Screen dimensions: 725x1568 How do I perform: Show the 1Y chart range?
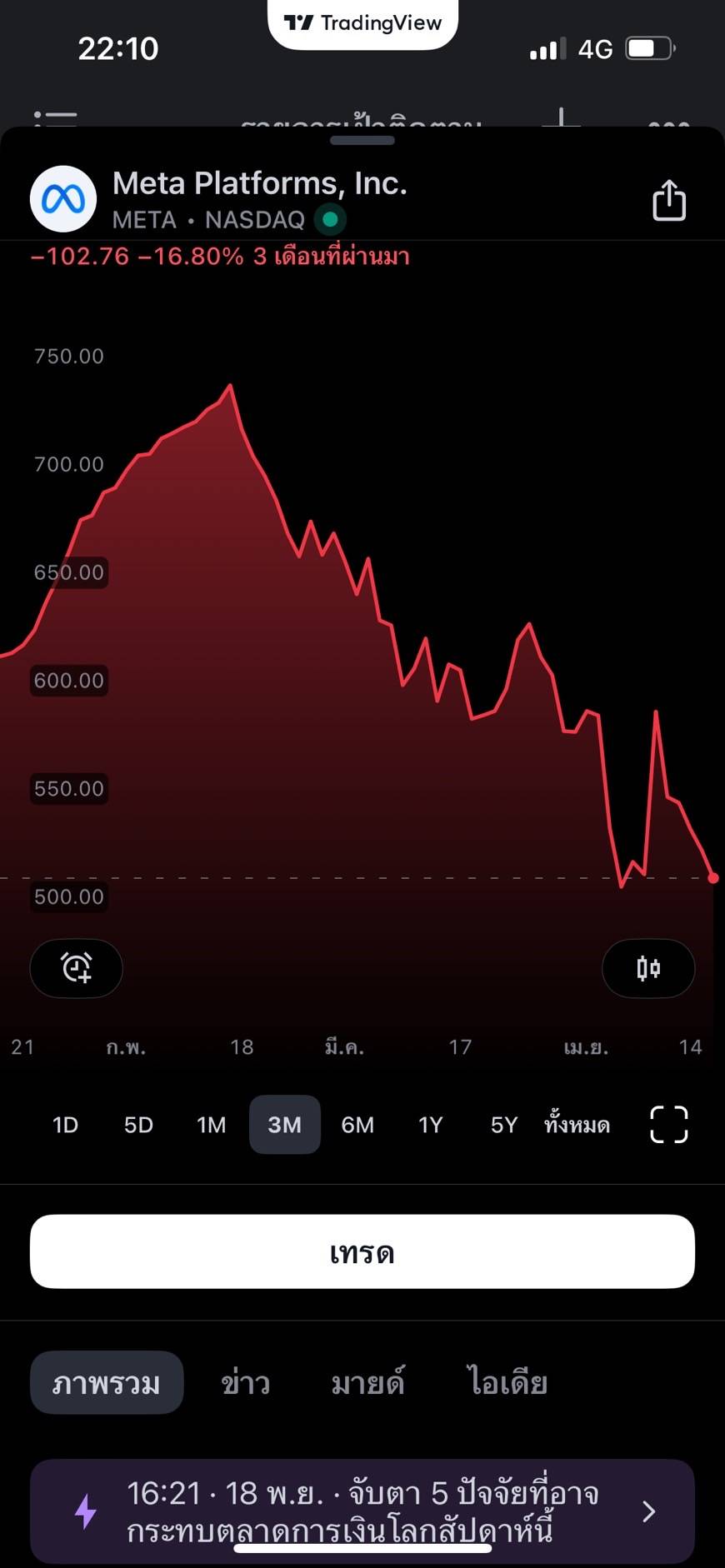pyautogui.click(x=431, y=1125)
